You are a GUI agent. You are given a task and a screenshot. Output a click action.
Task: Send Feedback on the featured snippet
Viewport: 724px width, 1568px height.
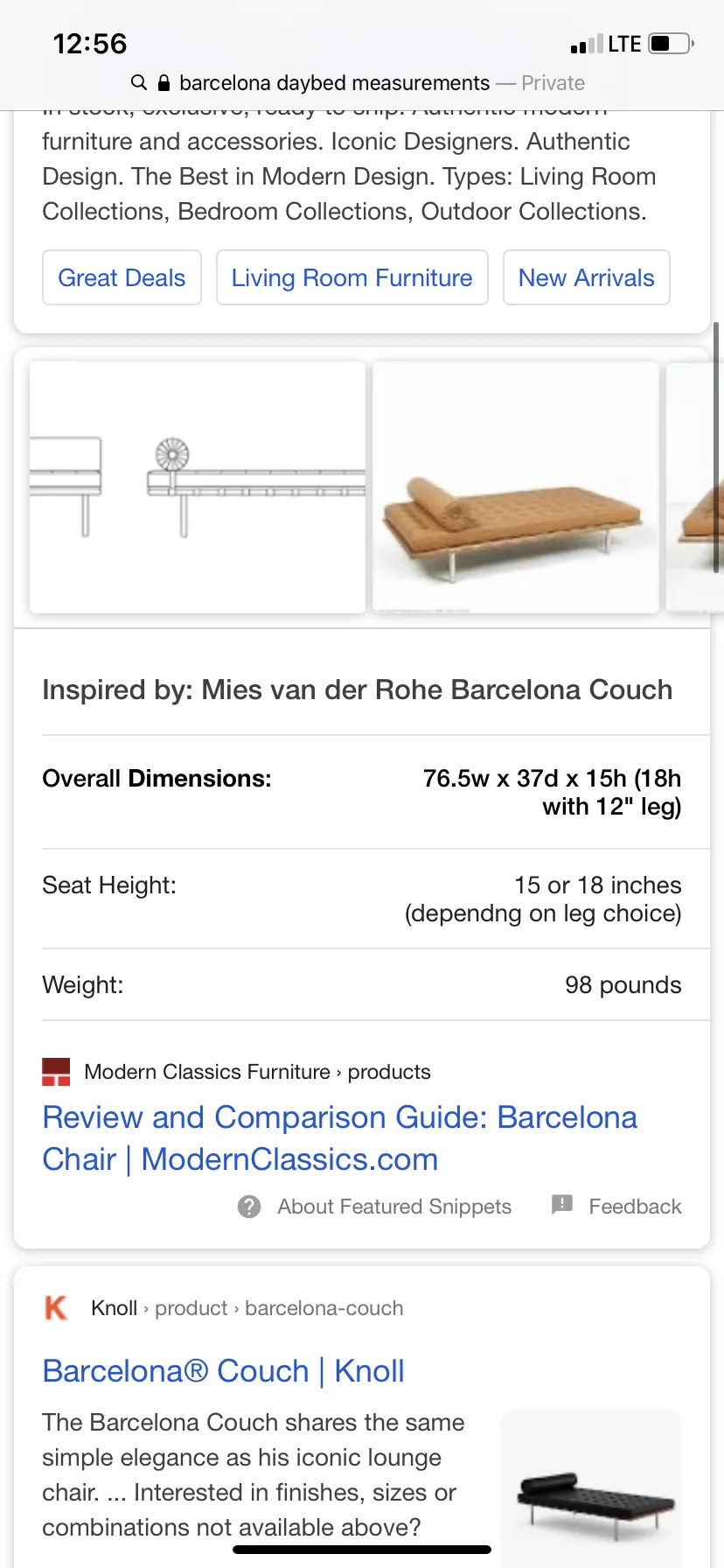click(616, 1207)
